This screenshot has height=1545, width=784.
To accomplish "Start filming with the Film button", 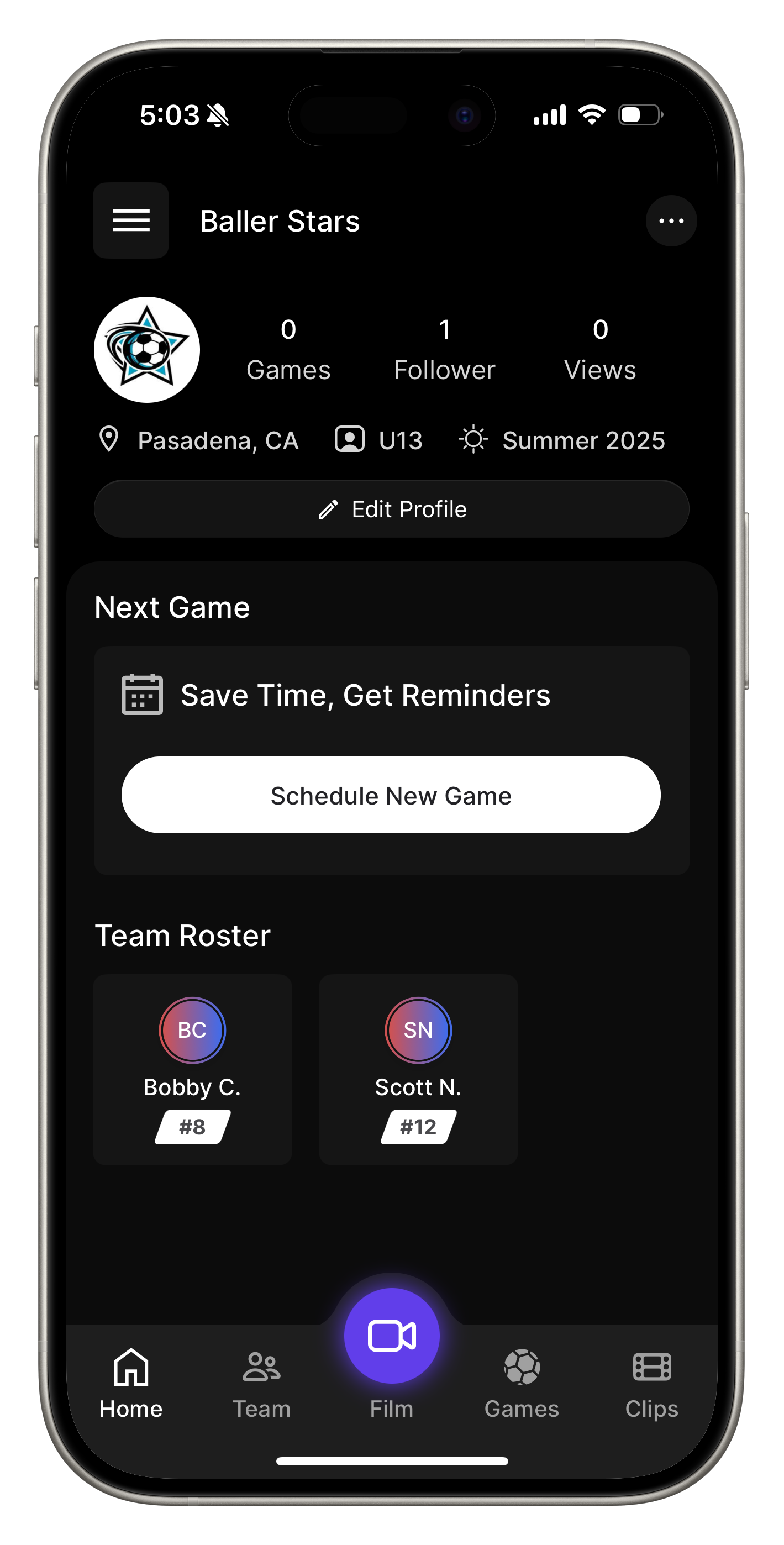I will pyautogui.click(x=392, y=1336).
